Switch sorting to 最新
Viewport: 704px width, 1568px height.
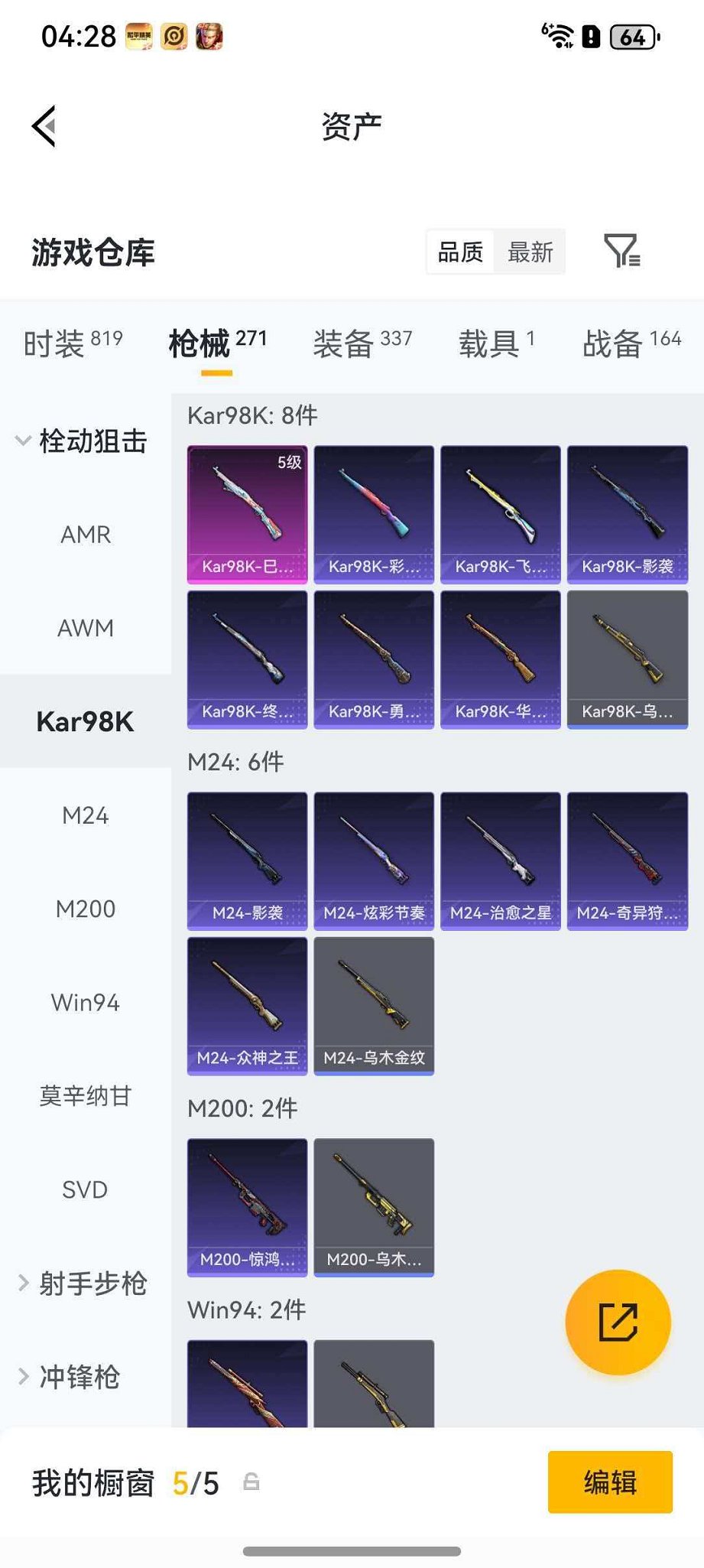tap(529, 252)
